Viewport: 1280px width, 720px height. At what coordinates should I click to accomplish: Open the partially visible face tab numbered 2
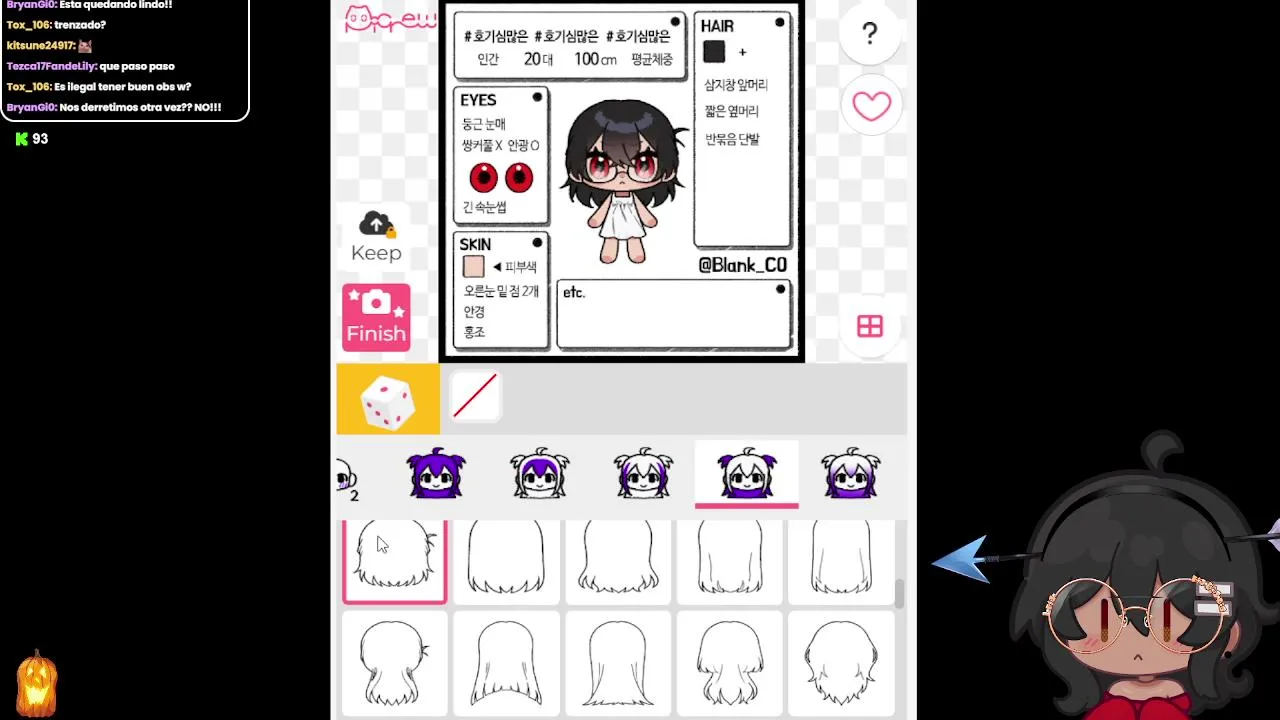346,480
